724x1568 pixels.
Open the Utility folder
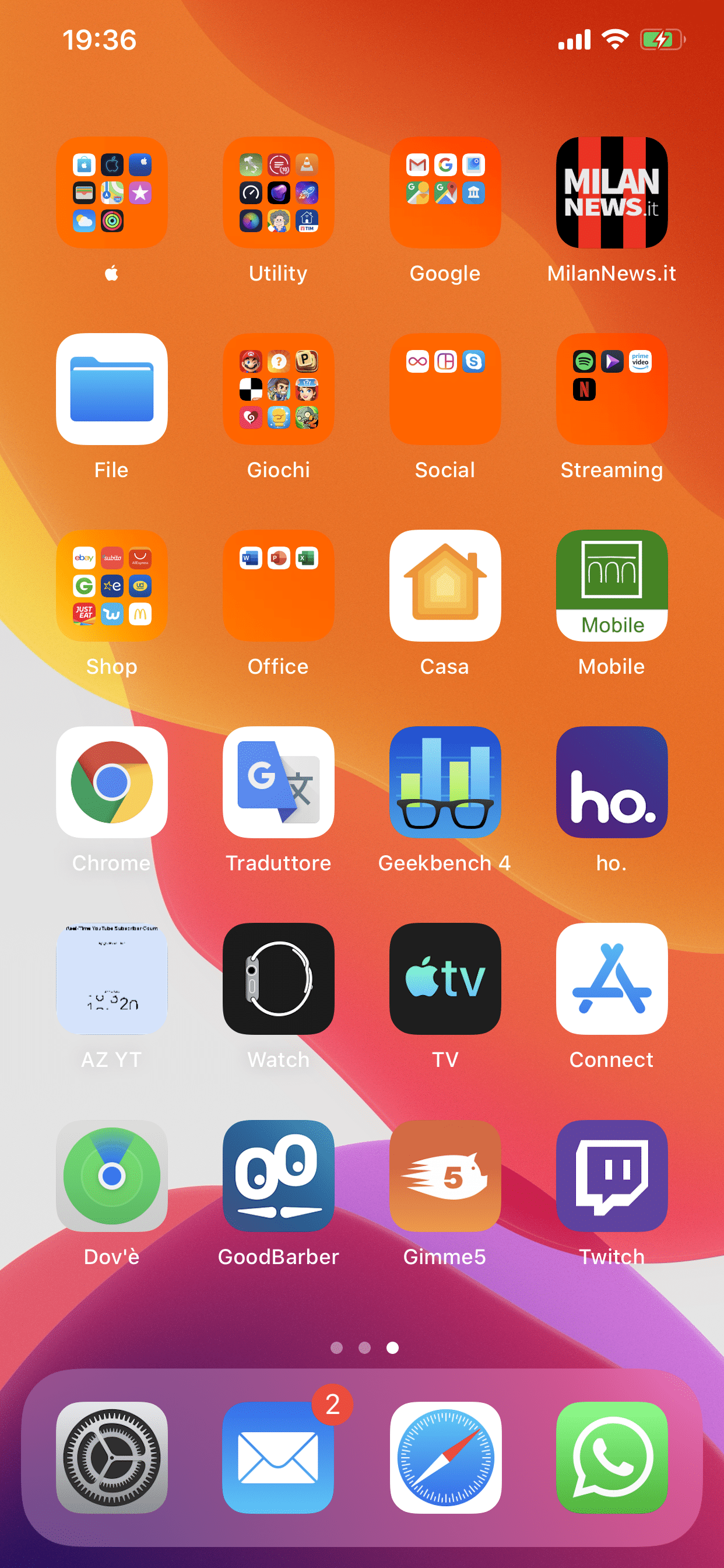278,192
